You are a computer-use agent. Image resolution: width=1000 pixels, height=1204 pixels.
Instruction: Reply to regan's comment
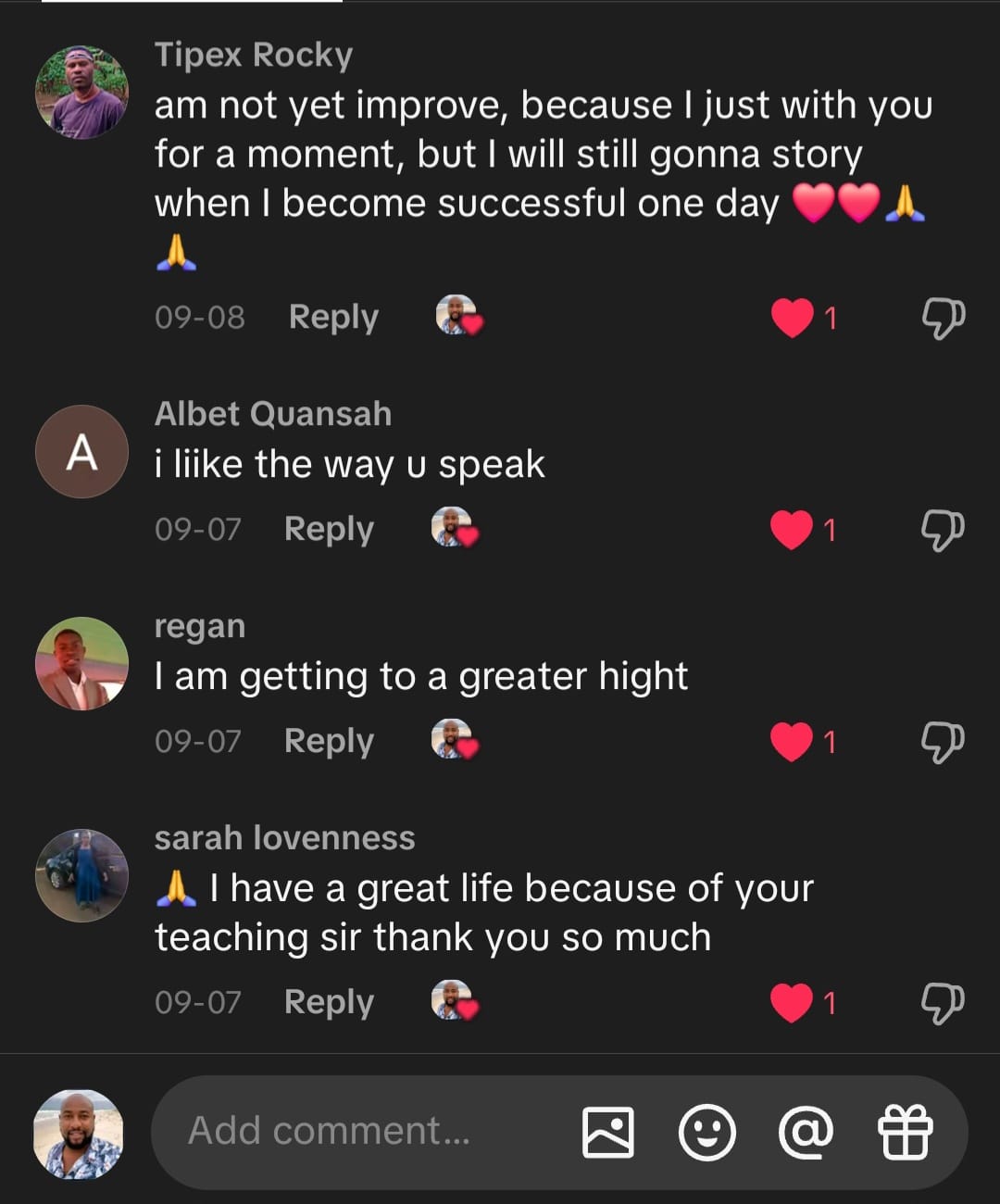pos(329,742)
